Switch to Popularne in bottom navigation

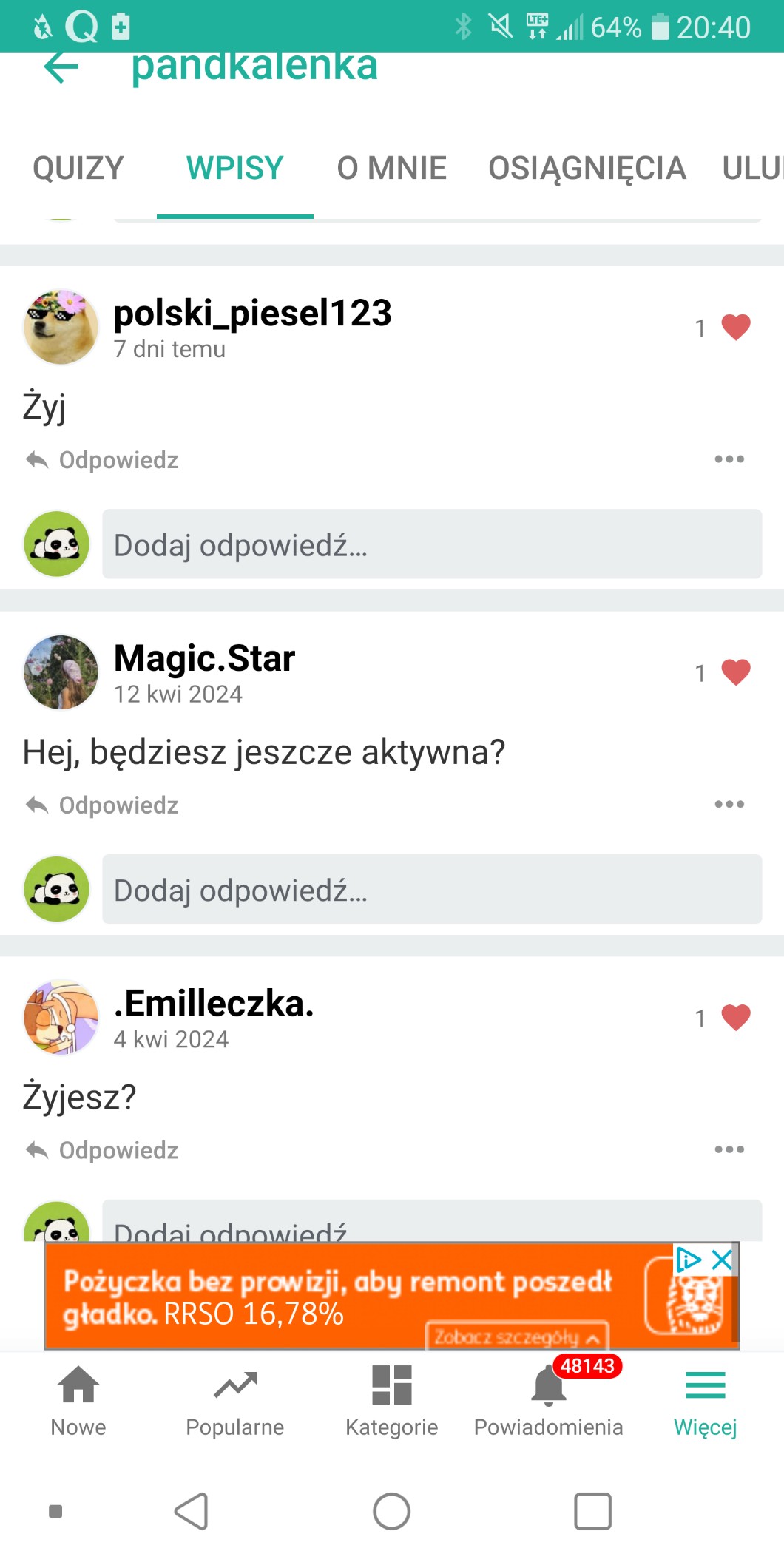tap(235, 1399)
